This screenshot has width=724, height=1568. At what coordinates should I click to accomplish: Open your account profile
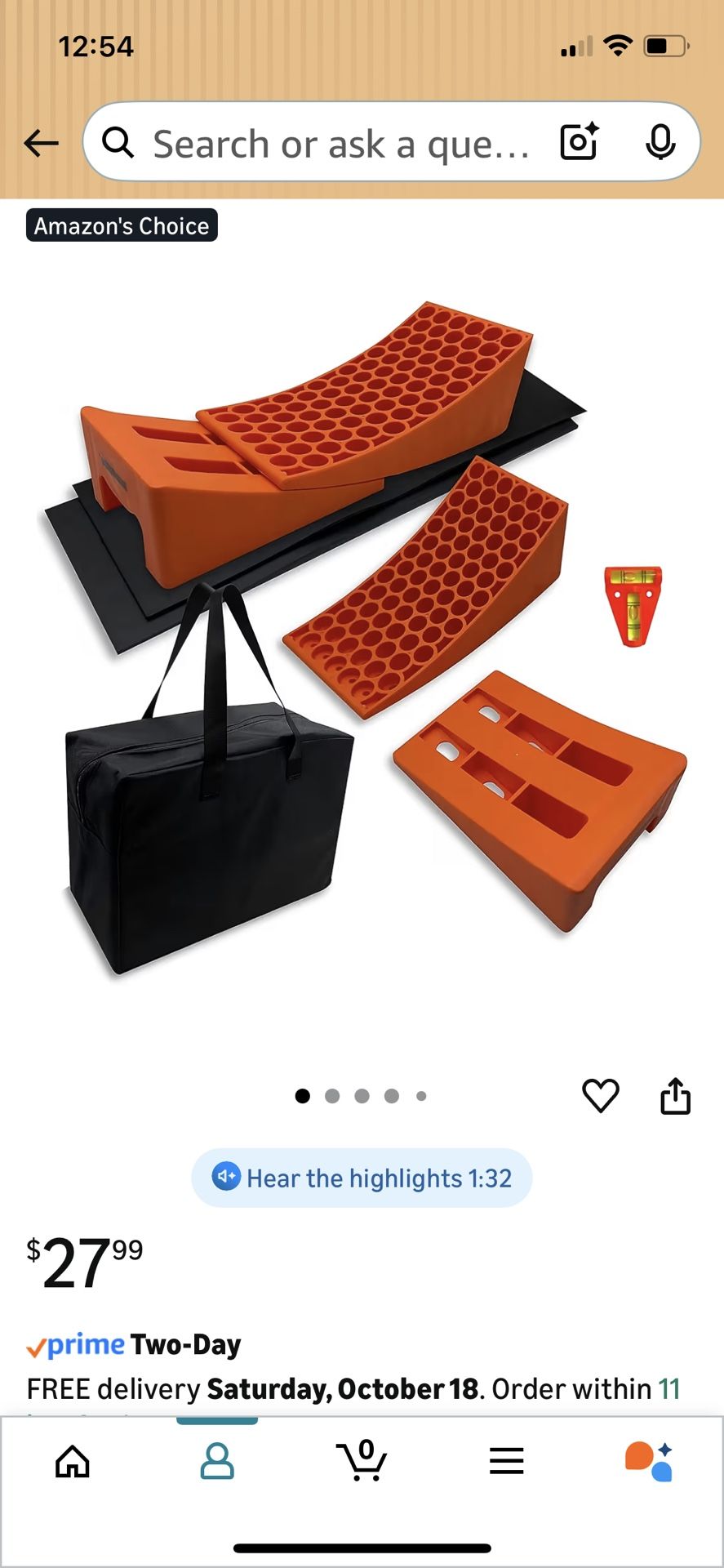pyautogui.click(x=217, y=1462)
